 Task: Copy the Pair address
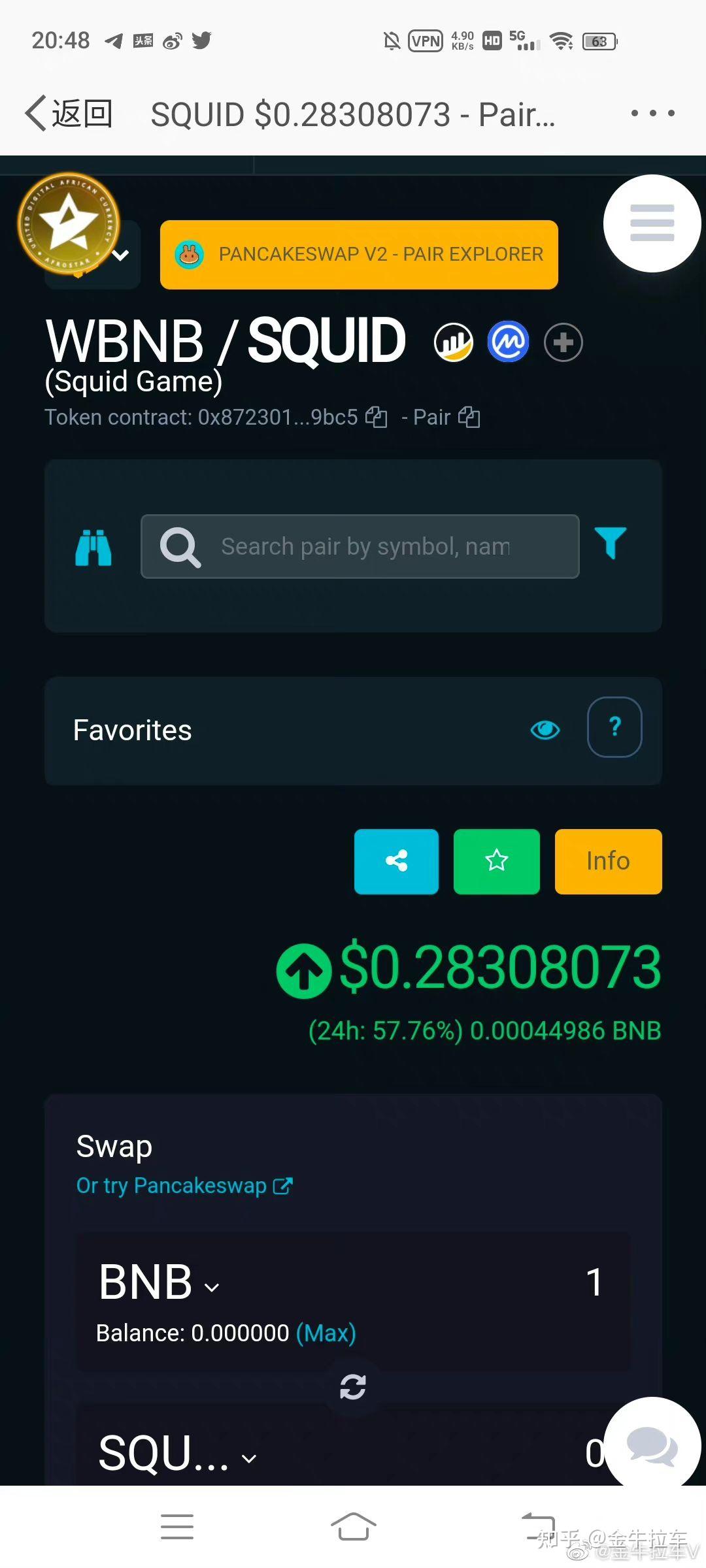point(470,417)
